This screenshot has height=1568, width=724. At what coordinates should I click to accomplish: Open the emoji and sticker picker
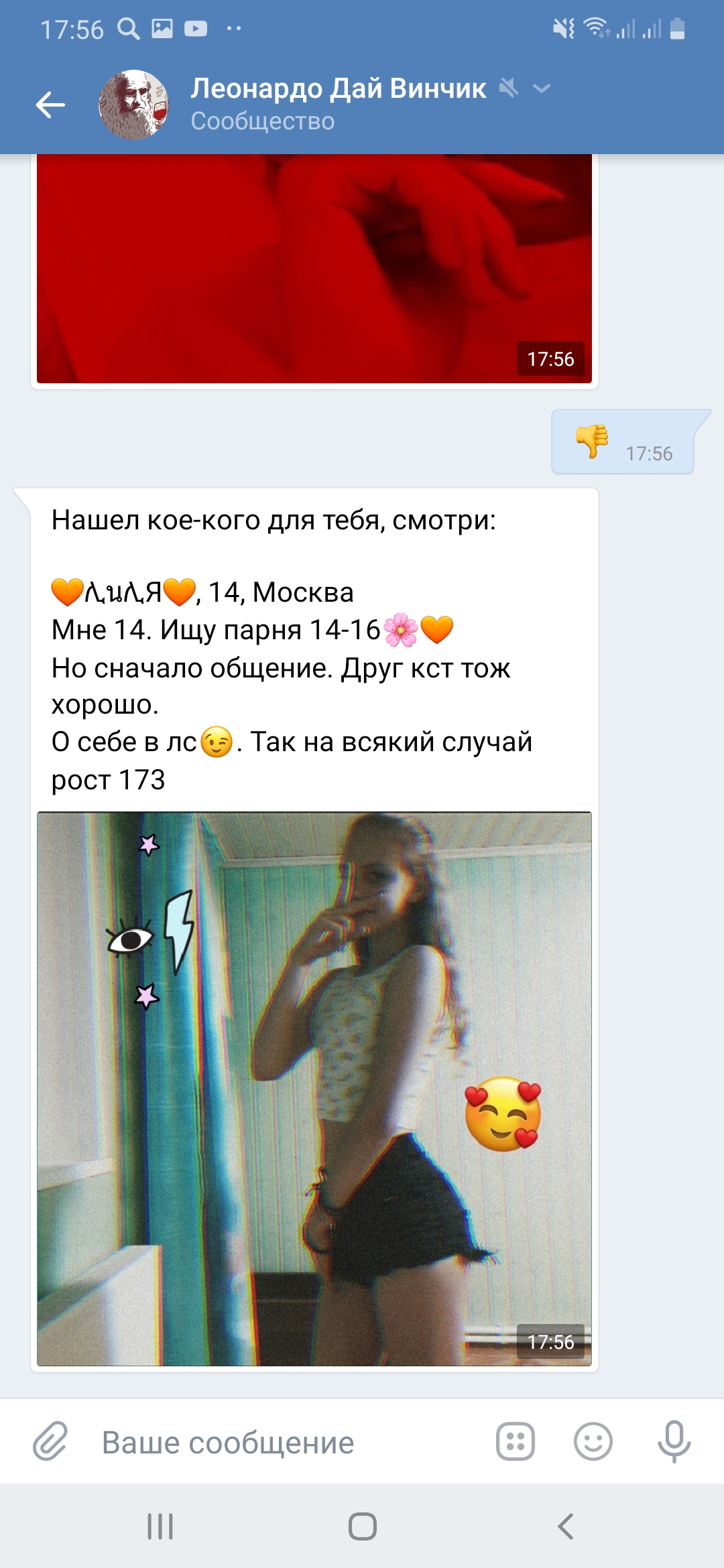click(x=593, y=1441)
